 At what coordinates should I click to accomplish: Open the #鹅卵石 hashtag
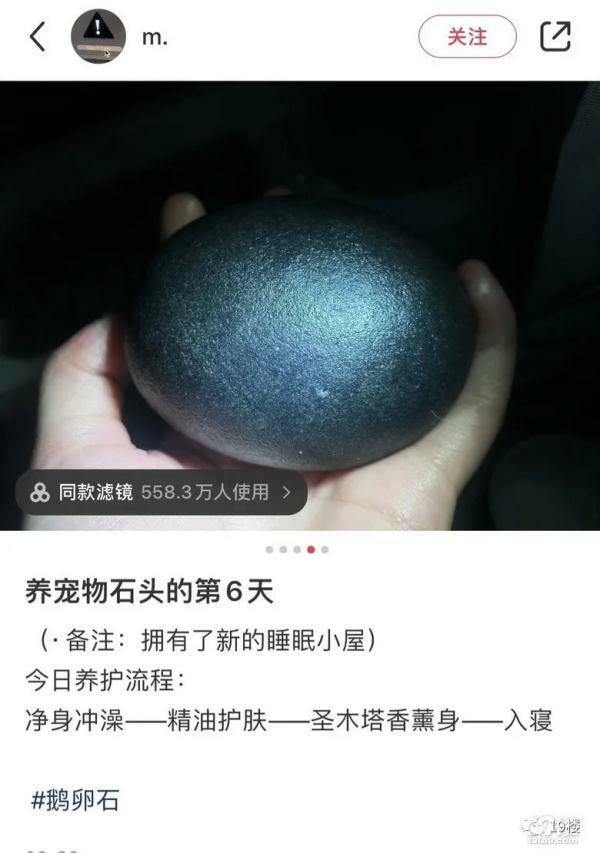pyautogui.click(x=75, y=799)
